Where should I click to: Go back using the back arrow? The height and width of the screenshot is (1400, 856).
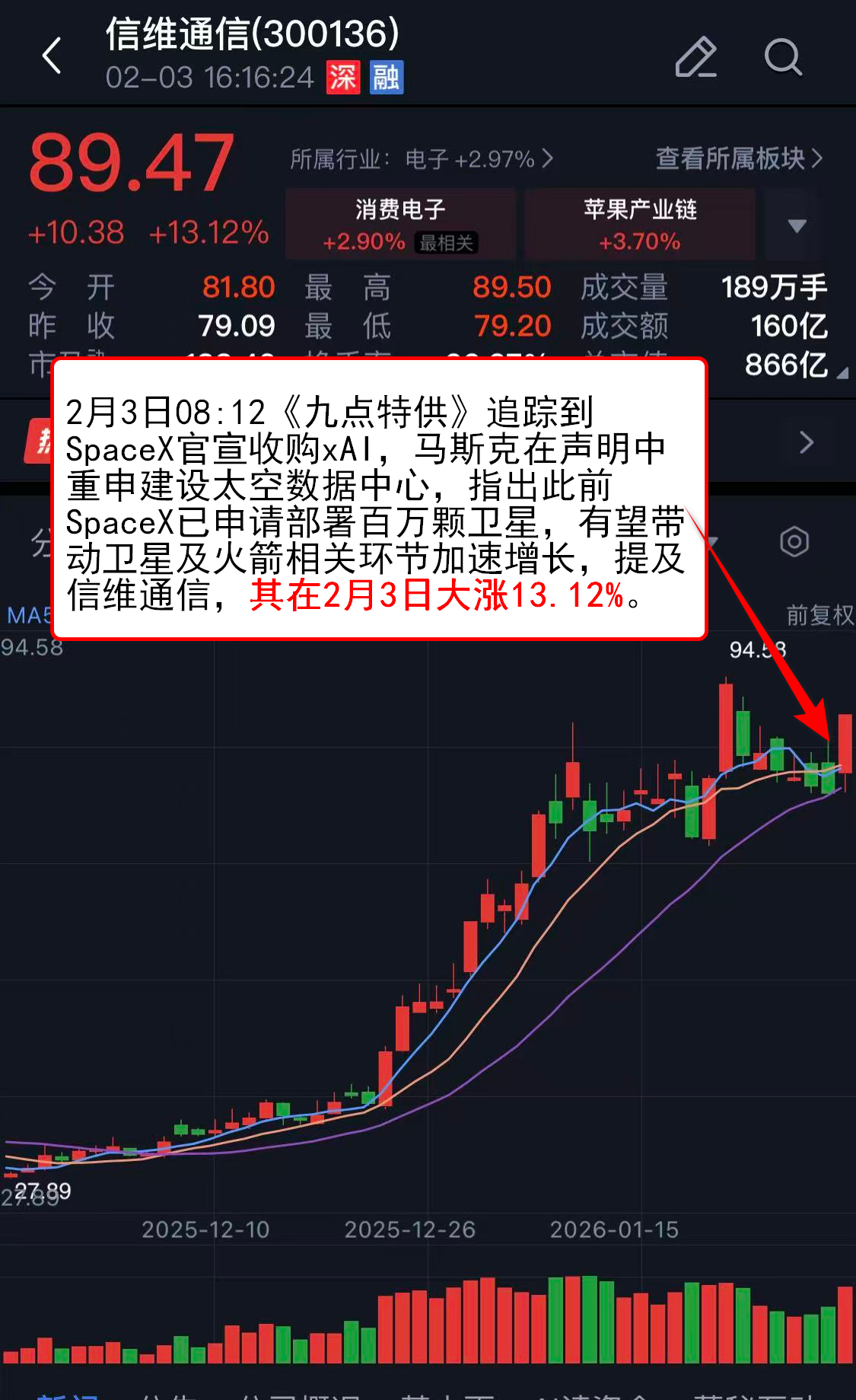tap(52, 56)
